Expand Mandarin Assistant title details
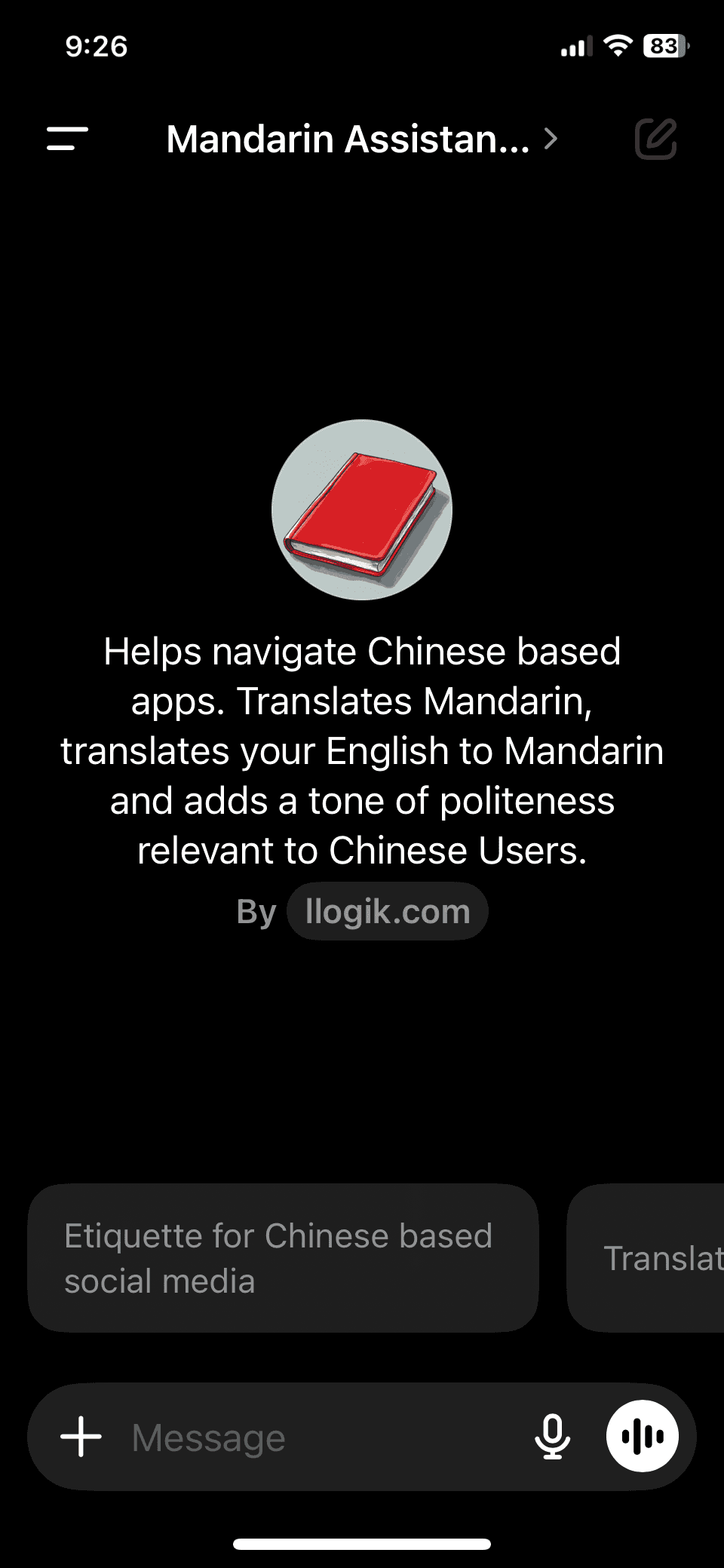The height and width of the screenshot is (1568, 724). (x=362, y=139)
